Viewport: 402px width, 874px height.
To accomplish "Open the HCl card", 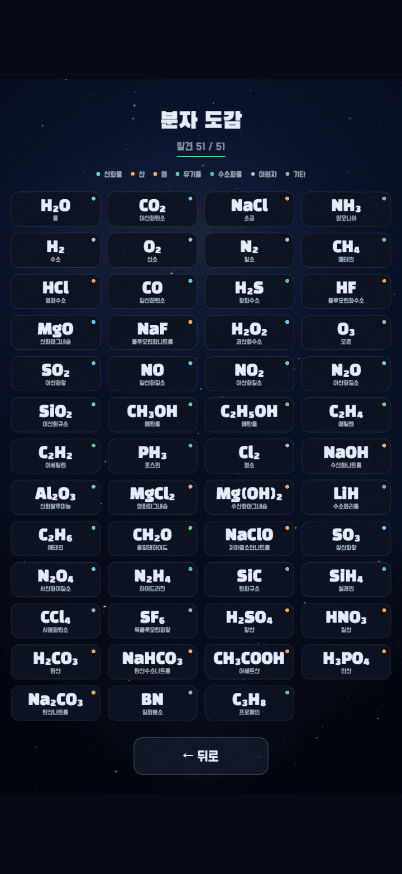I will 56,292.
